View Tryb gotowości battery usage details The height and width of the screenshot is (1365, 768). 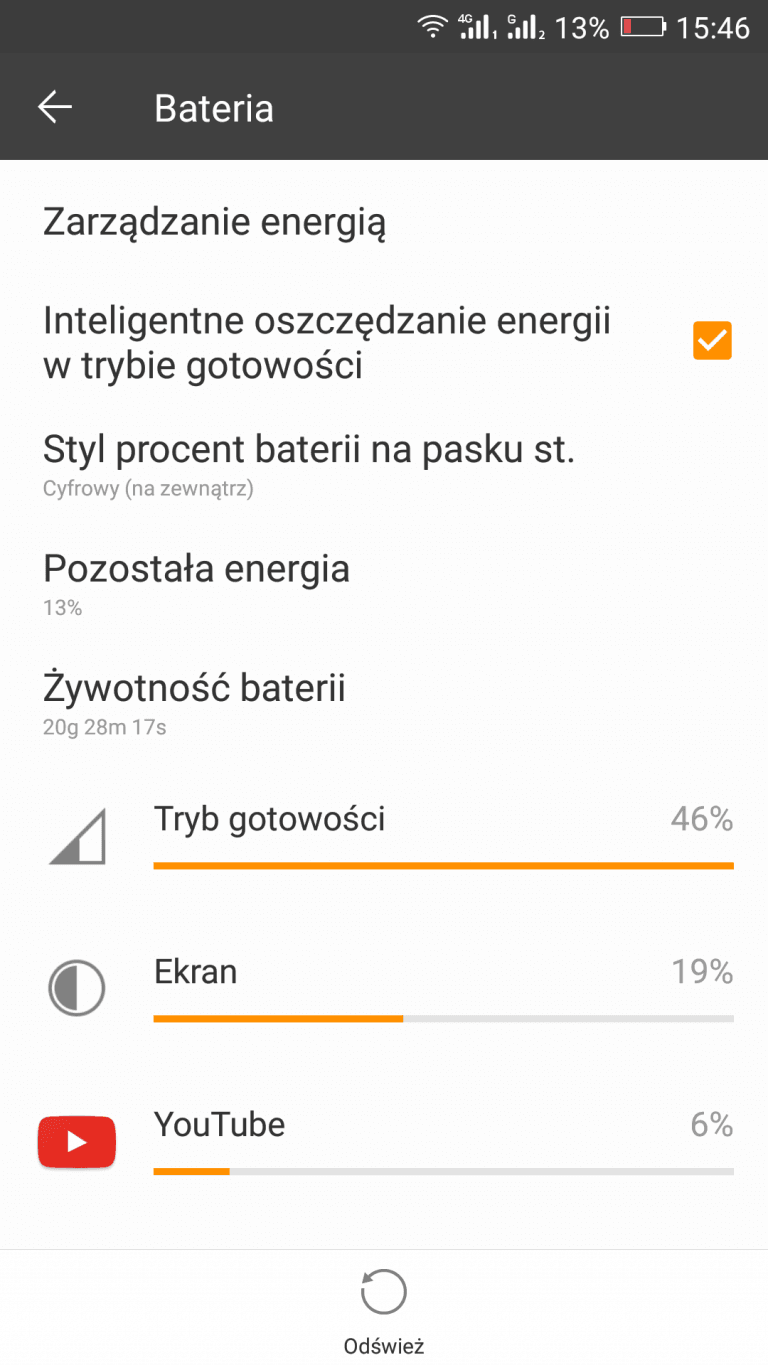tap(384, 836)
